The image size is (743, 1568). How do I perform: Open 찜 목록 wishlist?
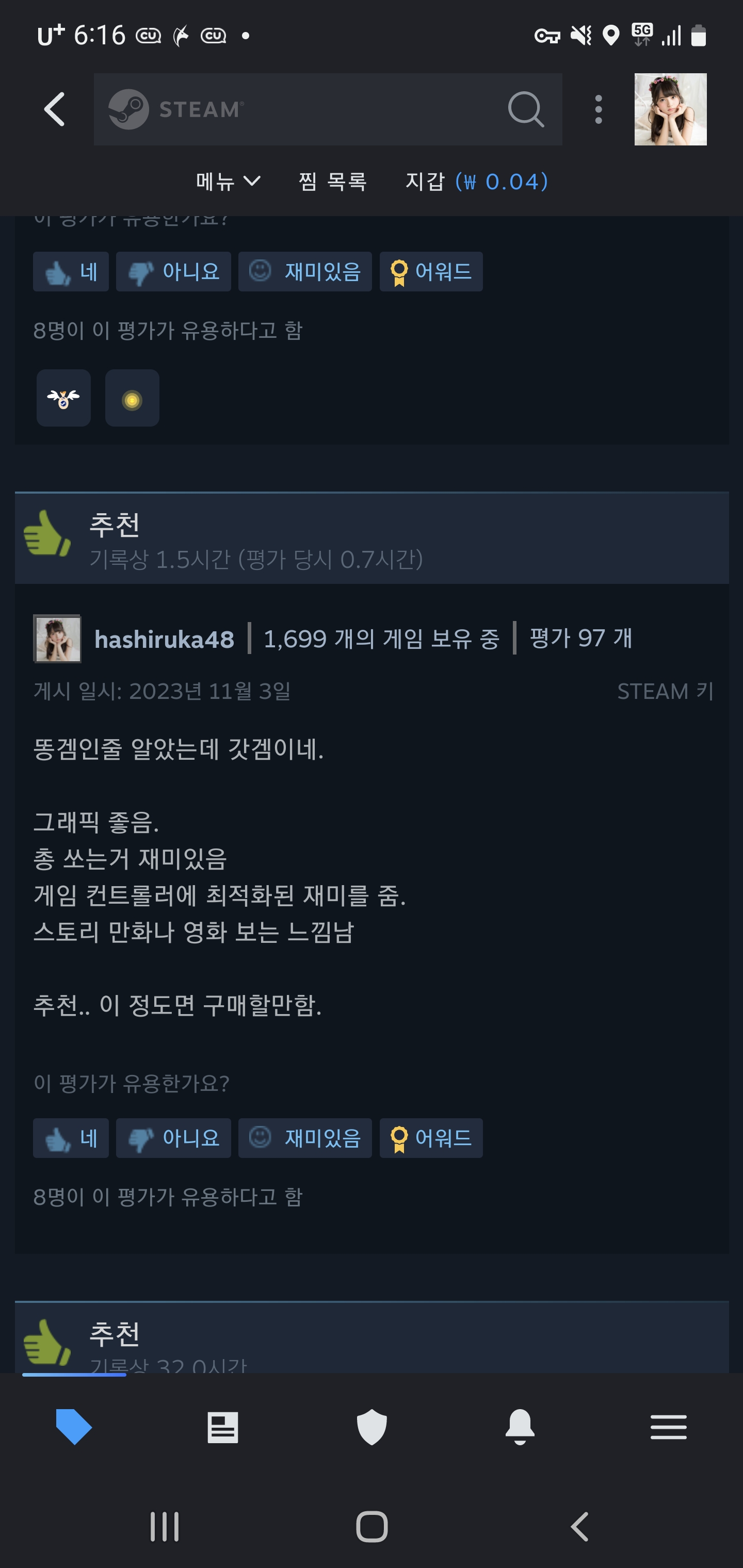point(332,182)
